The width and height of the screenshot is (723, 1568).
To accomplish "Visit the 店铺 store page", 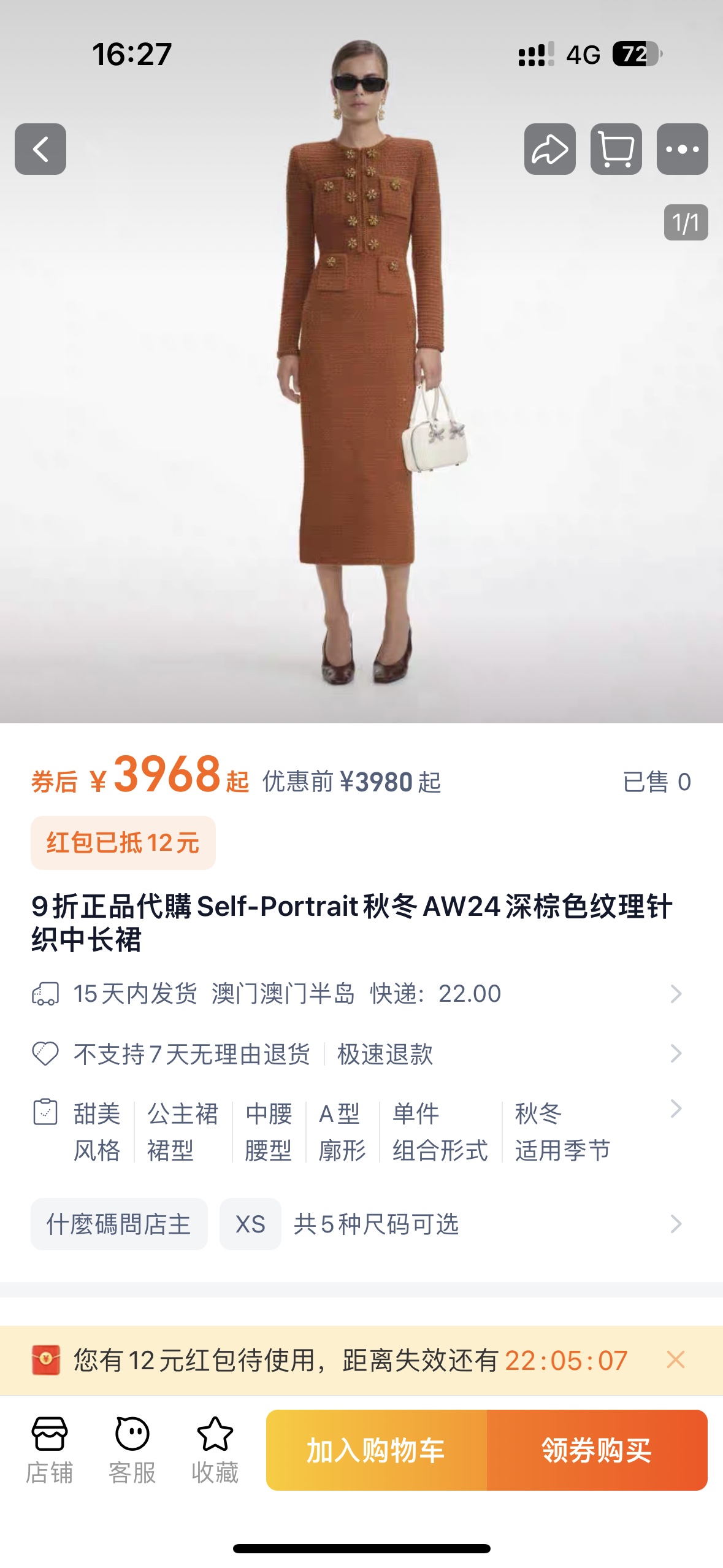I will (50, 1450).
